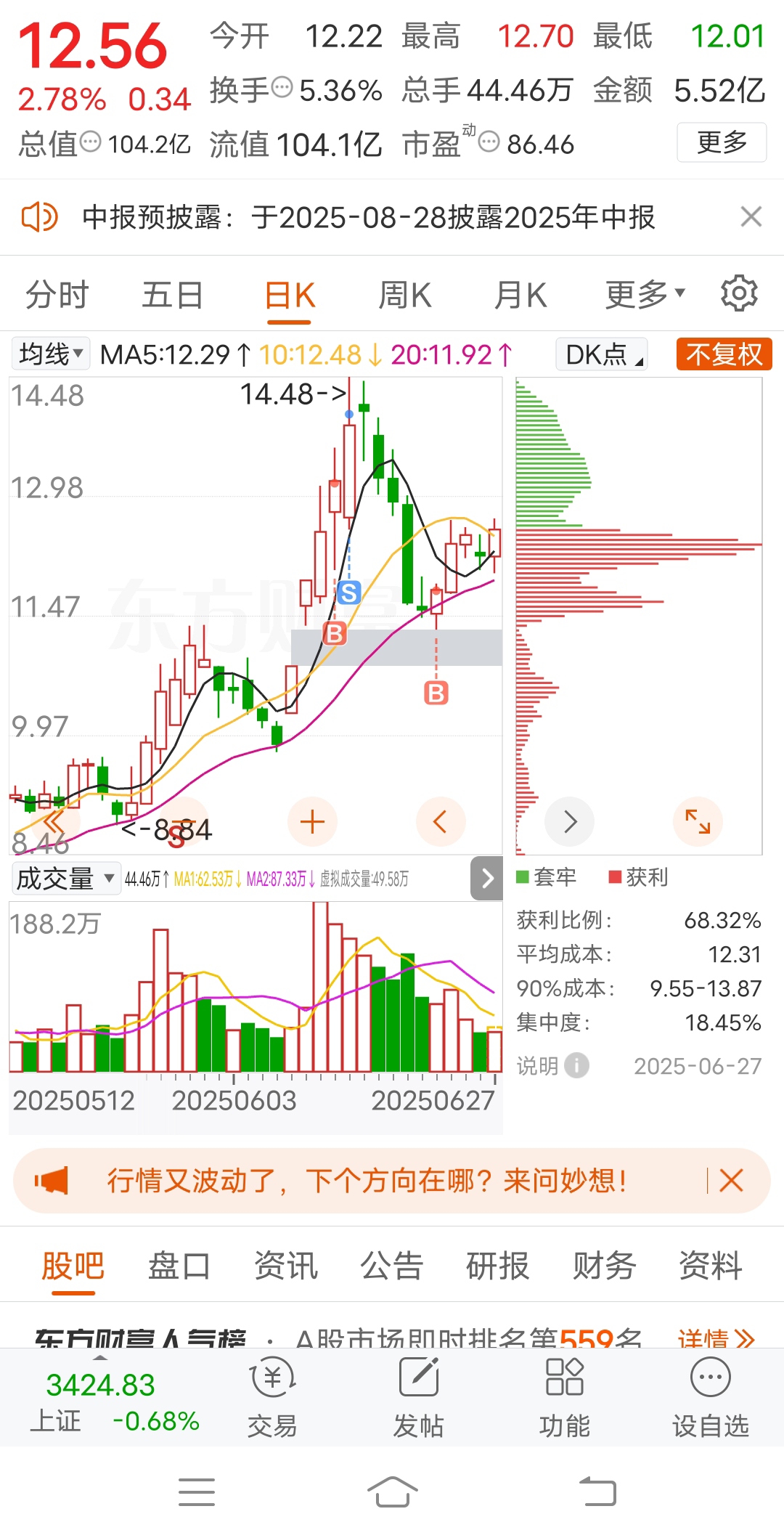Switch to the 盘口 tab

[179, 1266]
